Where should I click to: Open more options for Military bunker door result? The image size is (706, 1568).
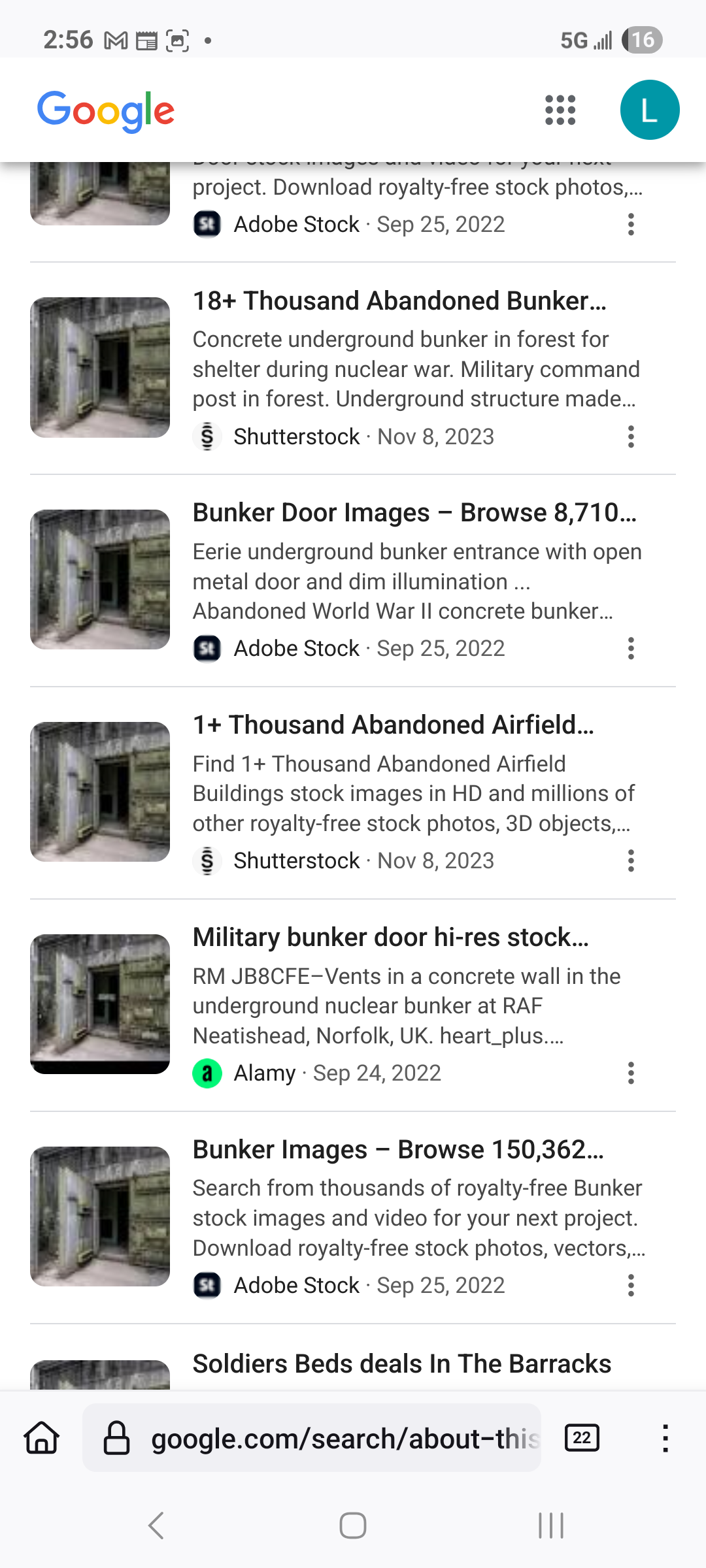coord(631,1073)
